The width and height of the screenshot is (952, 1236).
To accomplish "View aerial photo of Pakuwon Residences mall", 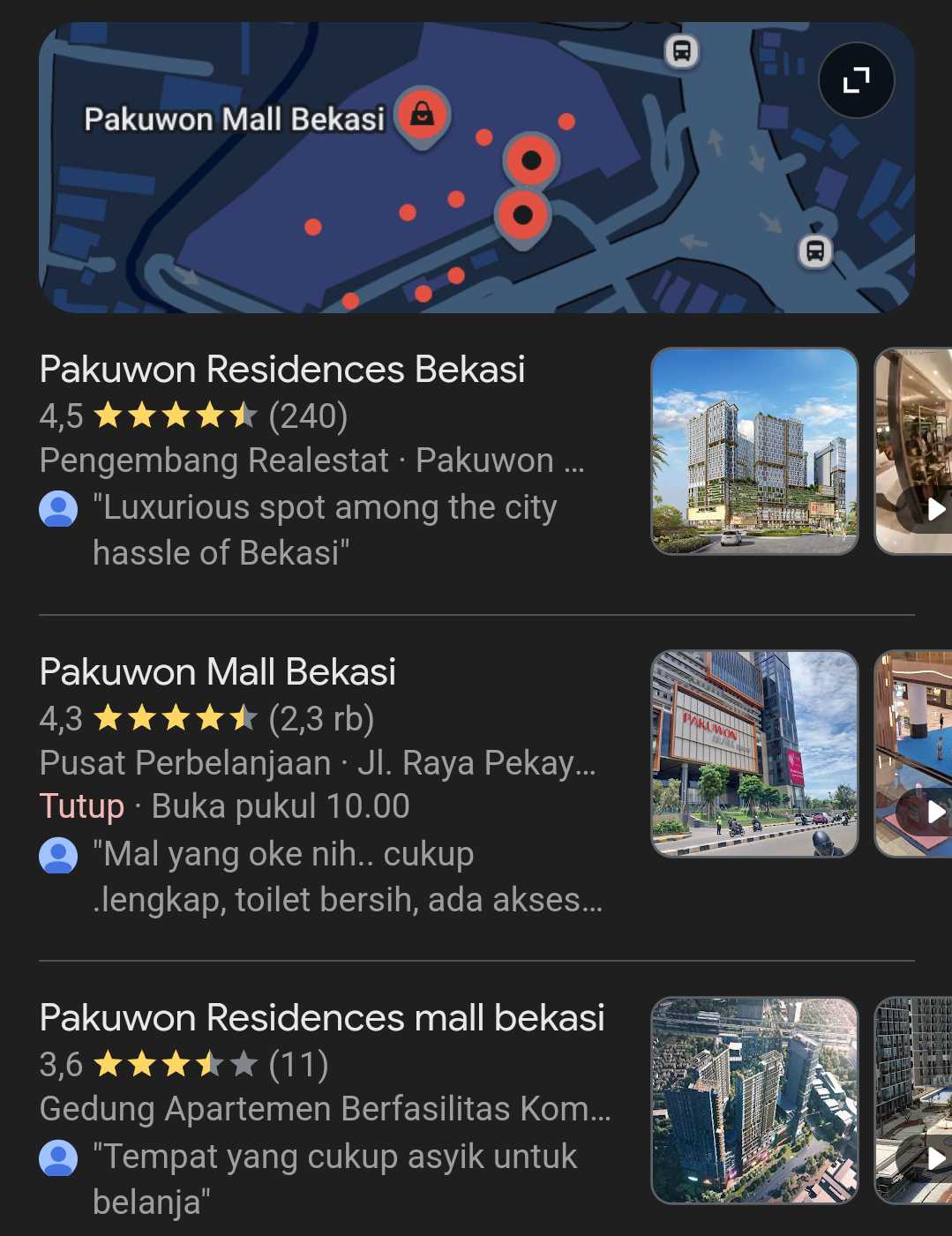I will pos(754,1100).
